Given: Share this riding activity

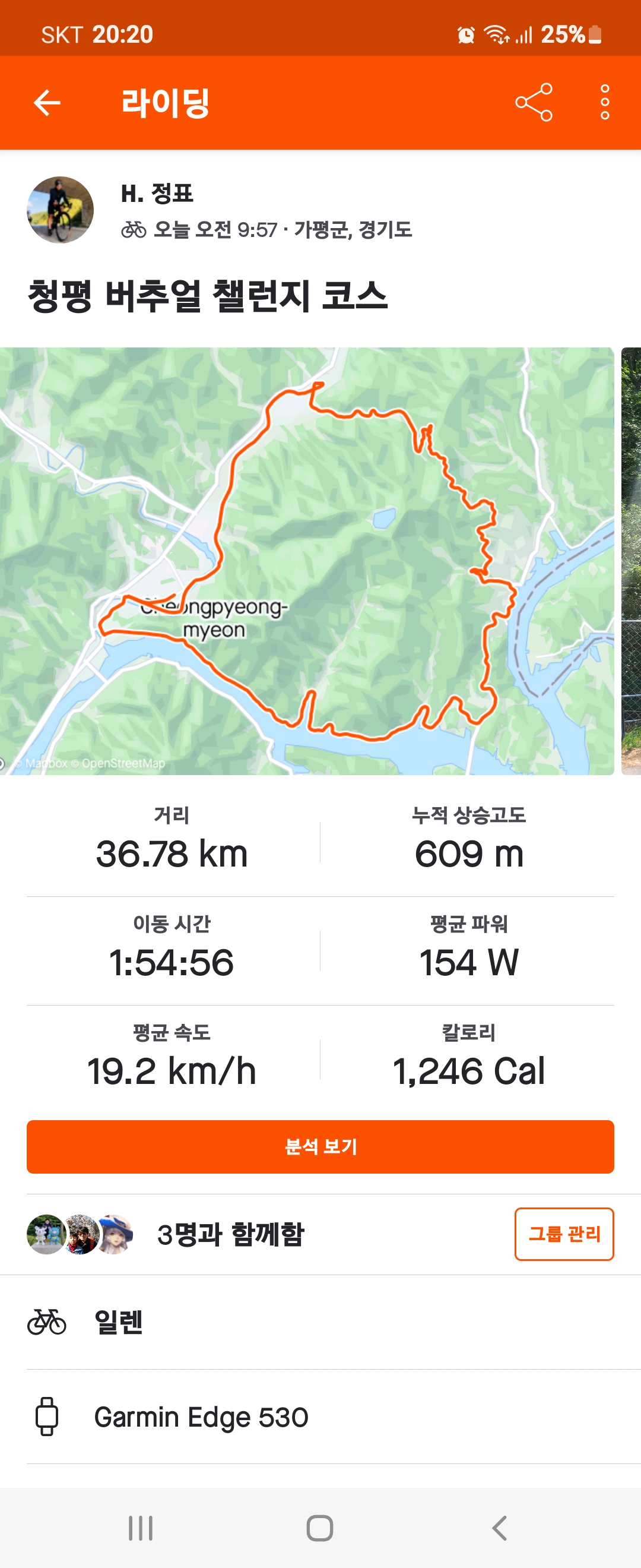Looking at the screenshot, I should click(534, 102).
